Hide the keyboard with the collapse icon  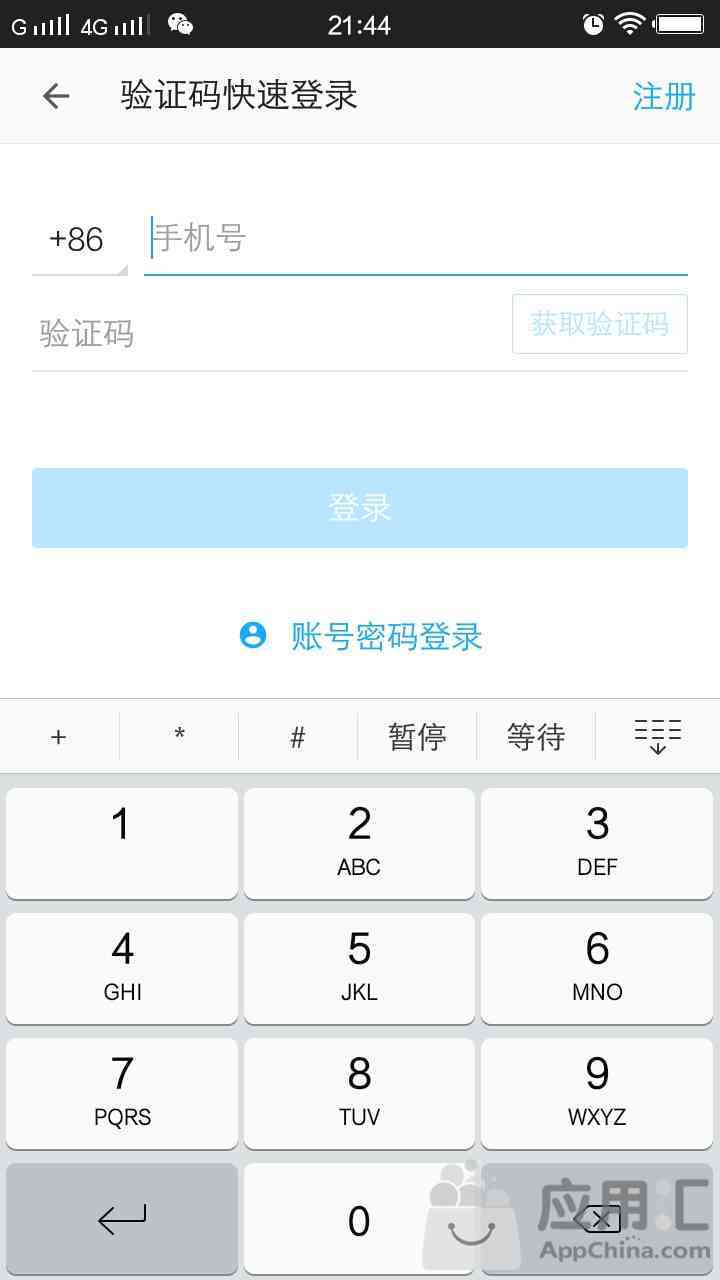pyautogui.click(x=657, y=736)
